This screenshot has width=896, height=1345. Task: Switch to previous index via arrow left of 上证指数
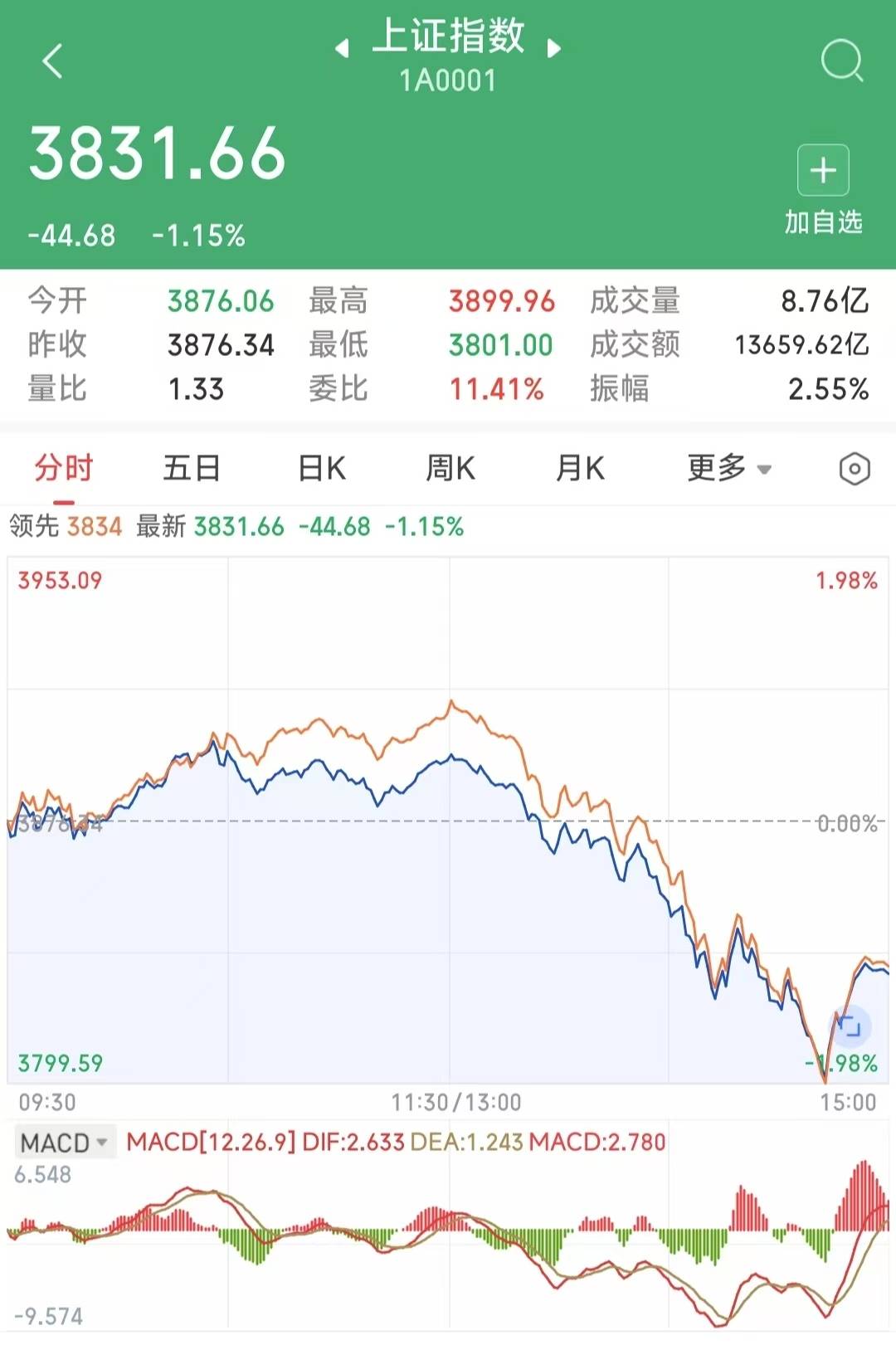pos(341,47)
